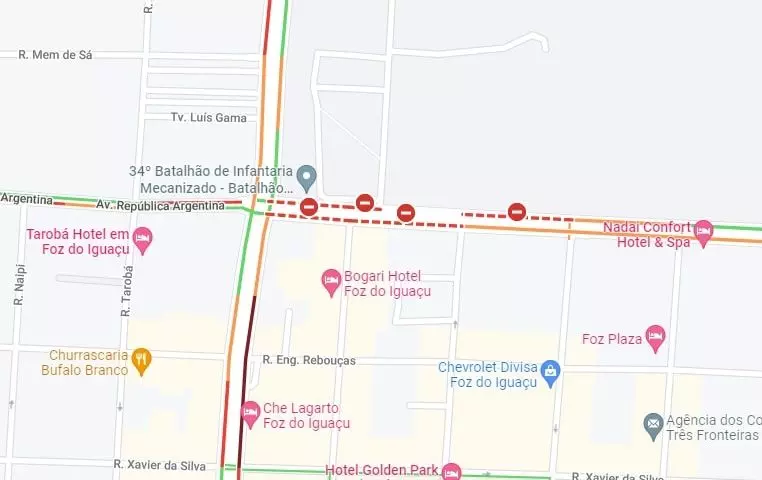Open the Agência dos Correios mail marker
The height and width of the screenshot is (480, 762).
pos(653,425)
